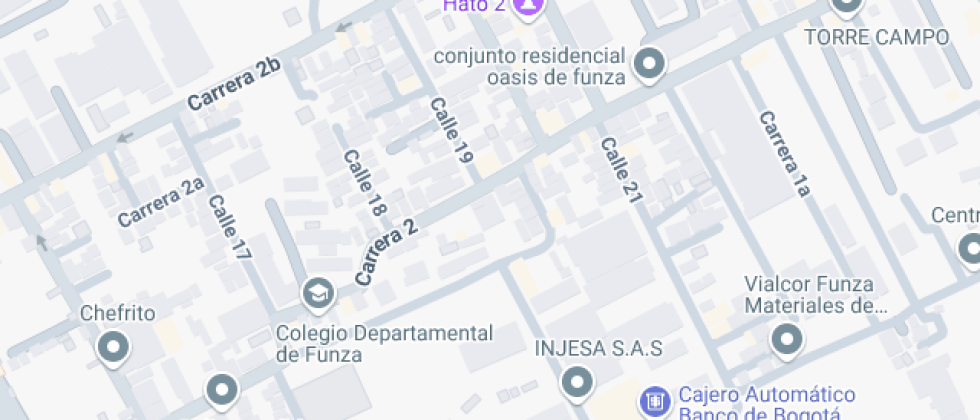
Task: Select the Vialcor Funza Materiales pin
Action: point(787,340)
